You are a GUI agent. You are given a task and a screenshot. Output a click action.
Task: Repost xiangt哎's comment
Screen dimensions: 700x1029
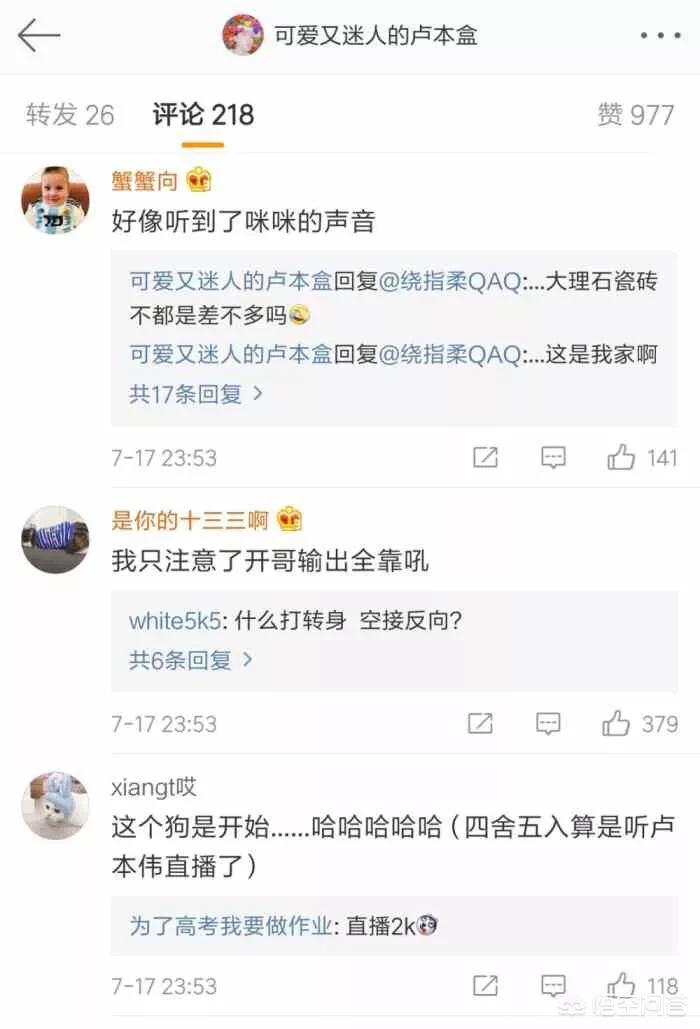[485, 985]
